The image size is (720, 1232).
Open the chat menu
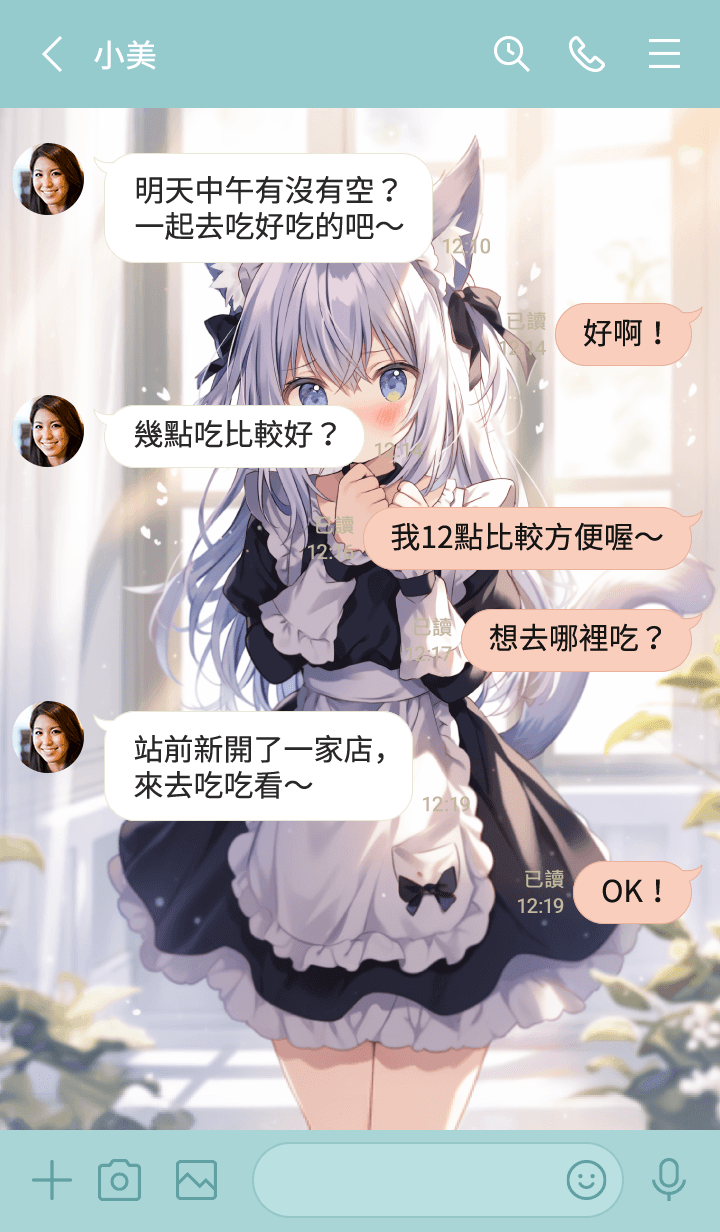tap(664, 54)
